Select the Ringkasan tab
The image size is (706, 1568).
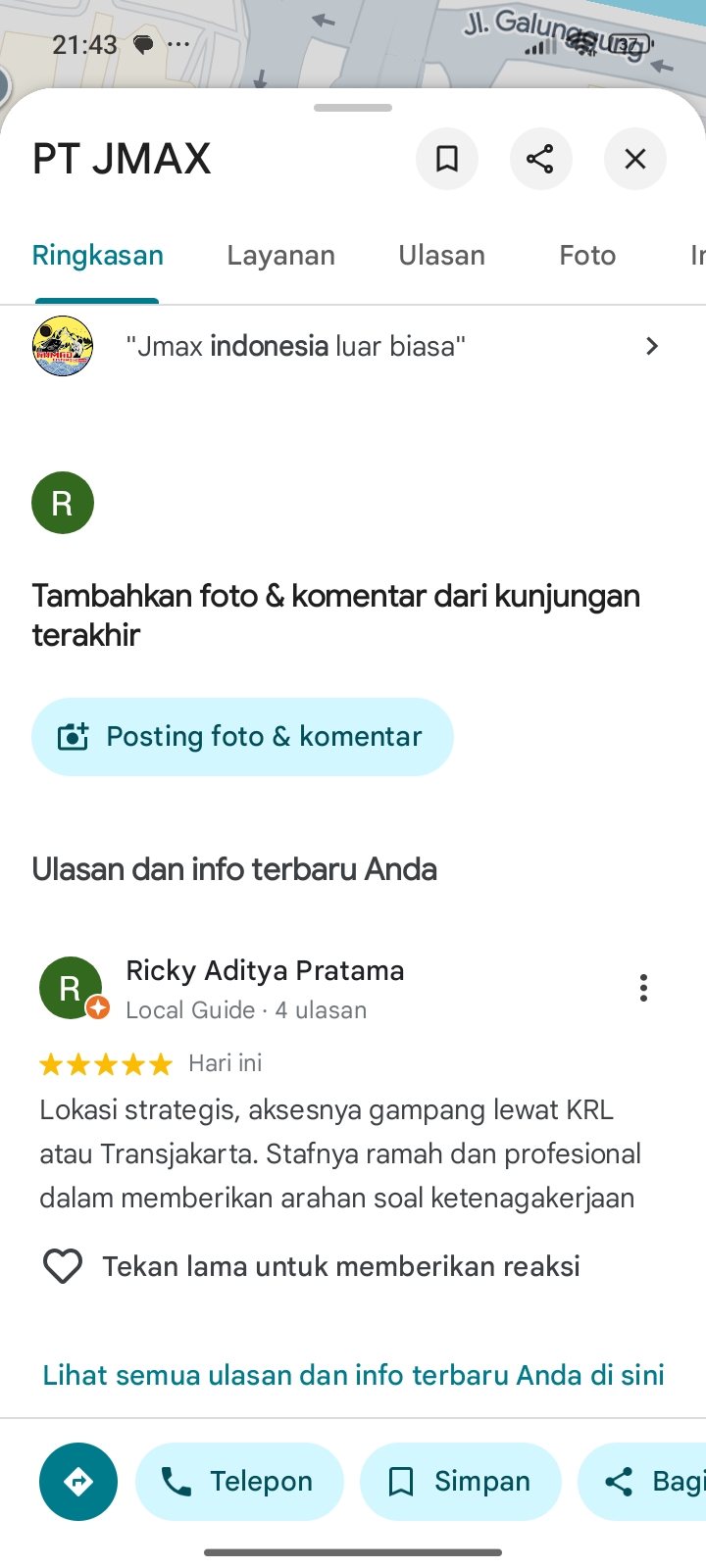[x=97, y=256]
